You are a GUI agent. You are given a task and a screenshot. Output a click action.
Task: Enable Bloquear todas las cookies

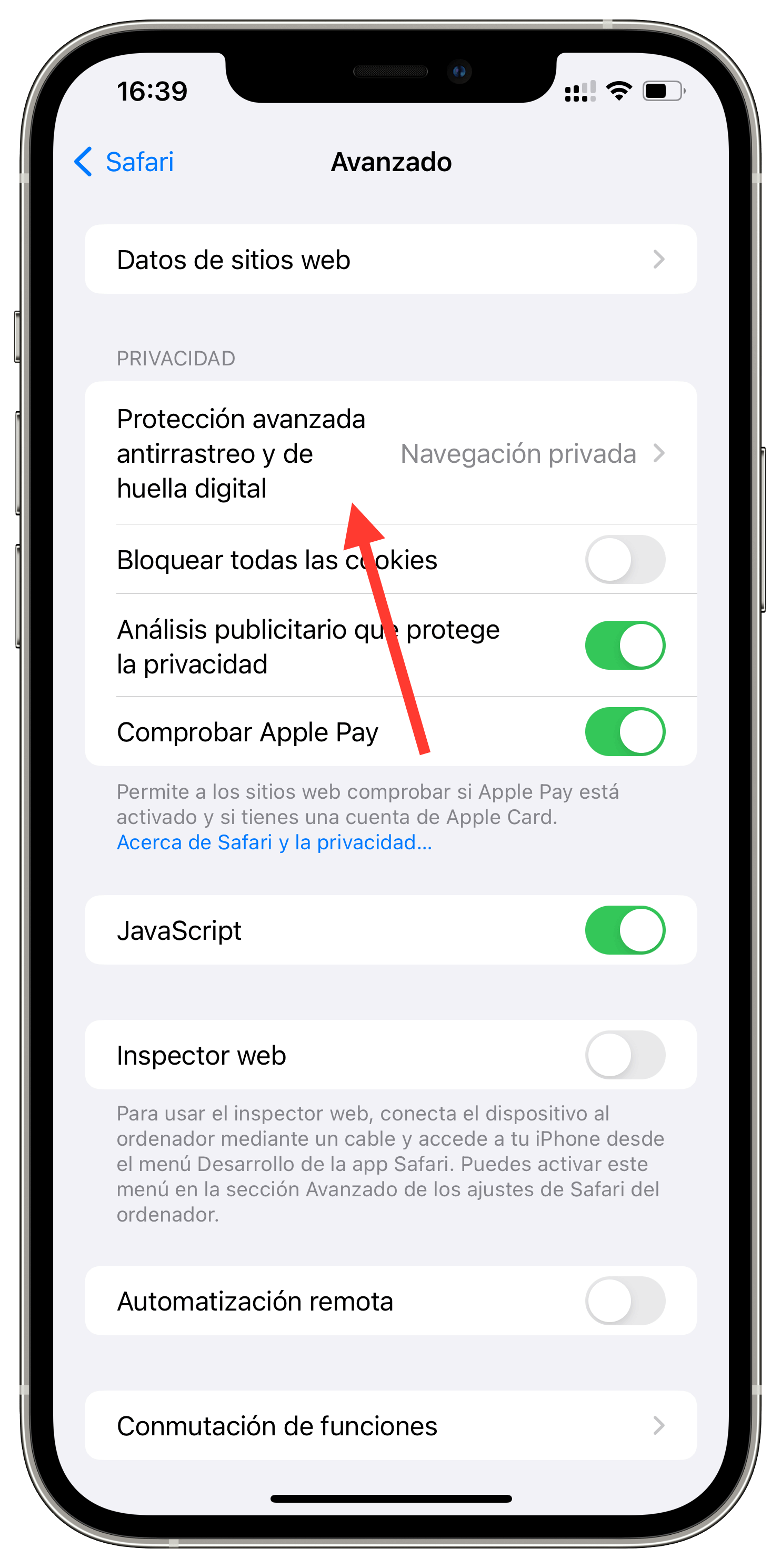(624, 559)
